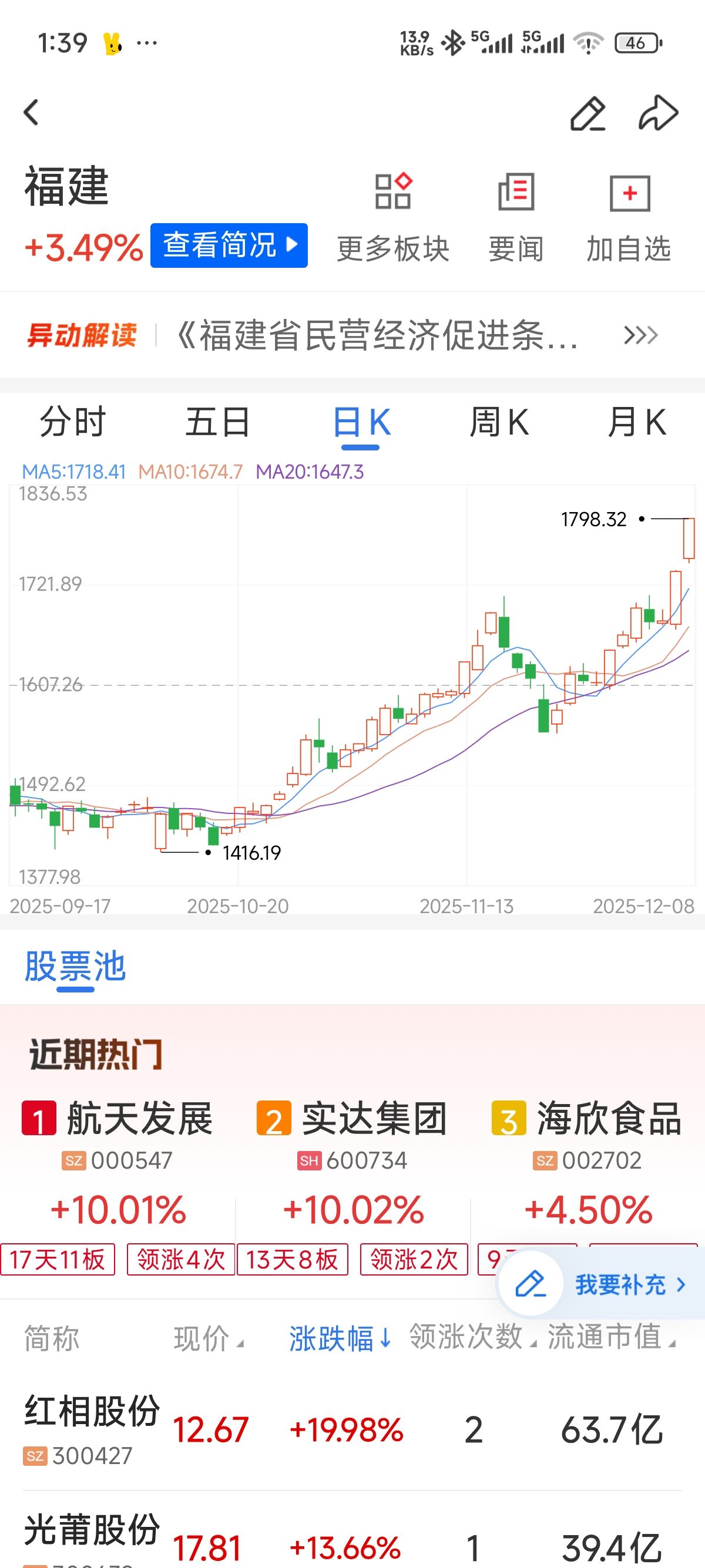Add 福建 to watchlist via 加自选
The height and width of the screenshot is (1568, 705).
point(629,218)
